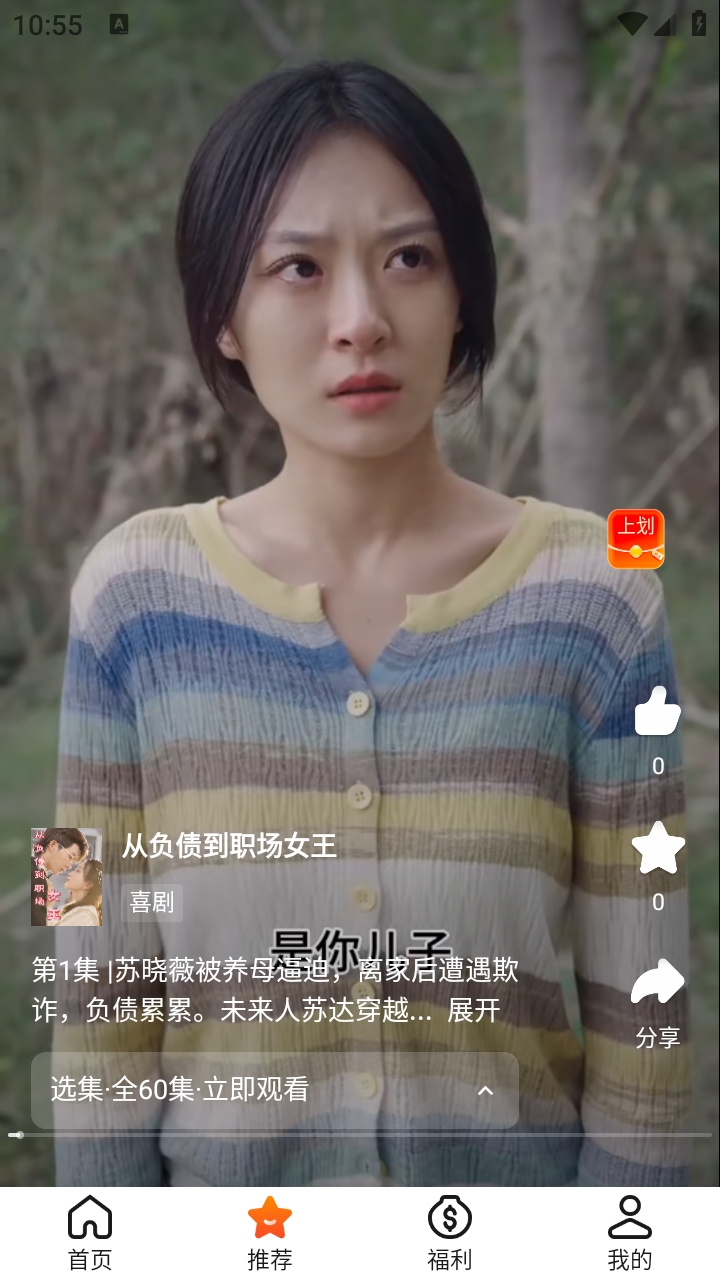Tap the video progress bar
Image resolution: width=720 pixels, height=1280 pixels.
click(360, 1135)
